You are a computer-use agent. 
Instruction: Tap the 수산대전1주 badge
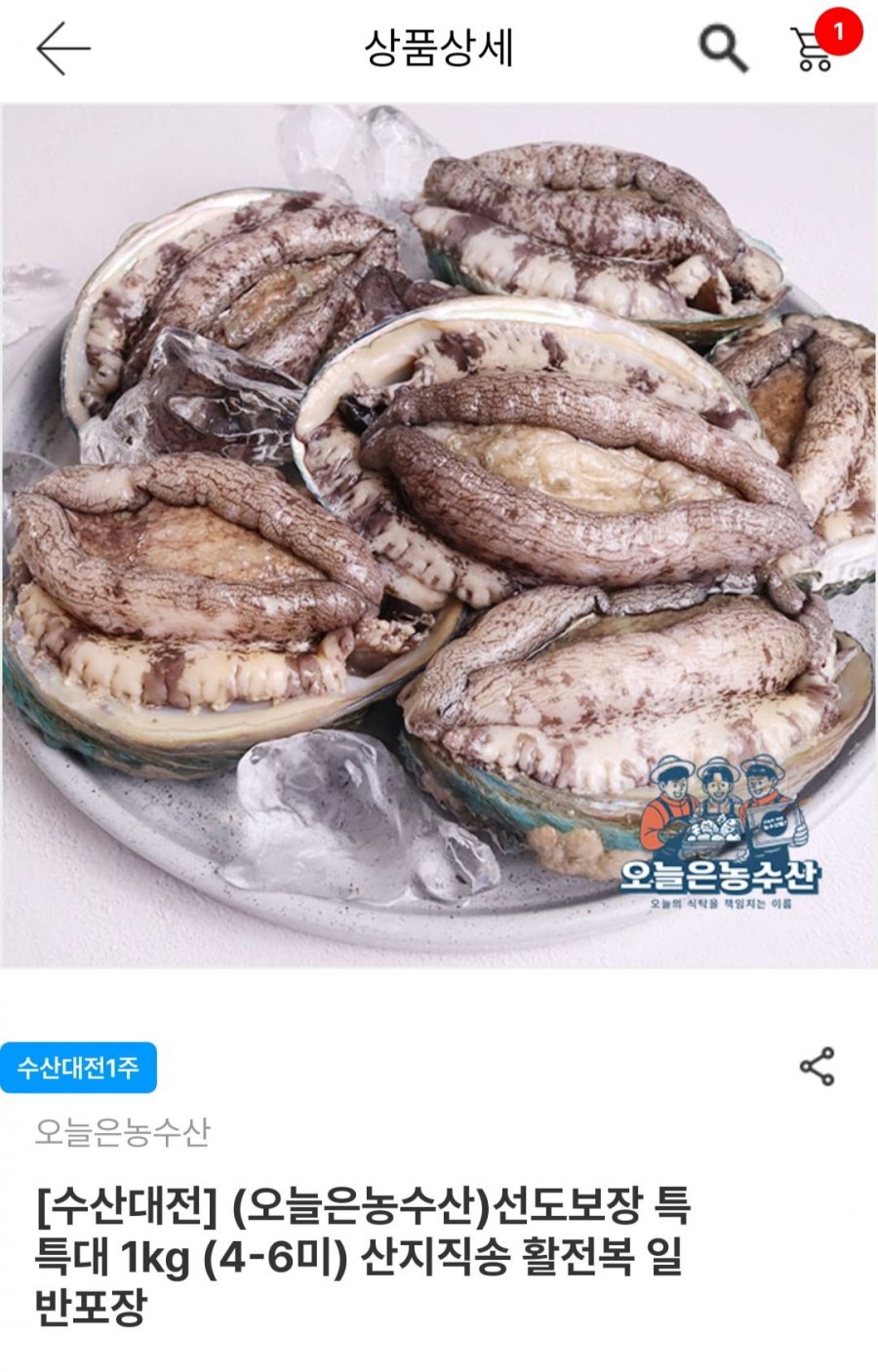tap(79, 1068)
